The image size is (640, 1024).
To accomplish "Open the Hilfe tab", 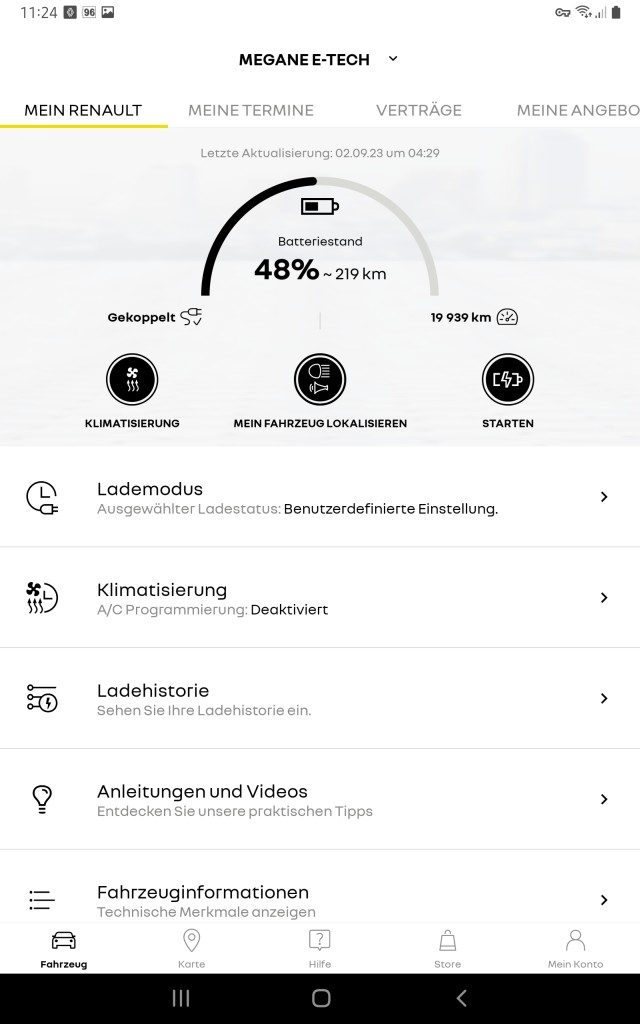I will click(319, 948).
